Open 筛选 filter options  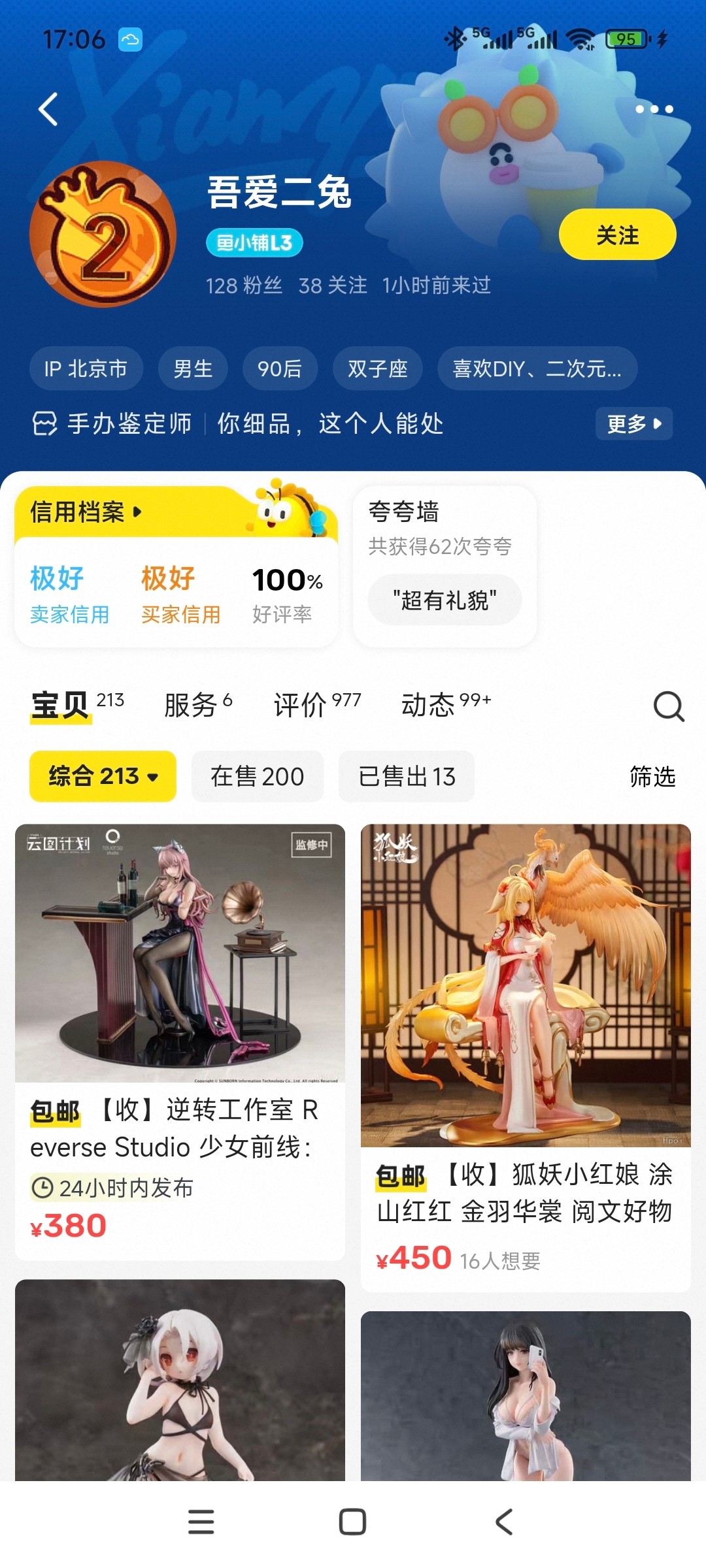(x=652, y=776)
